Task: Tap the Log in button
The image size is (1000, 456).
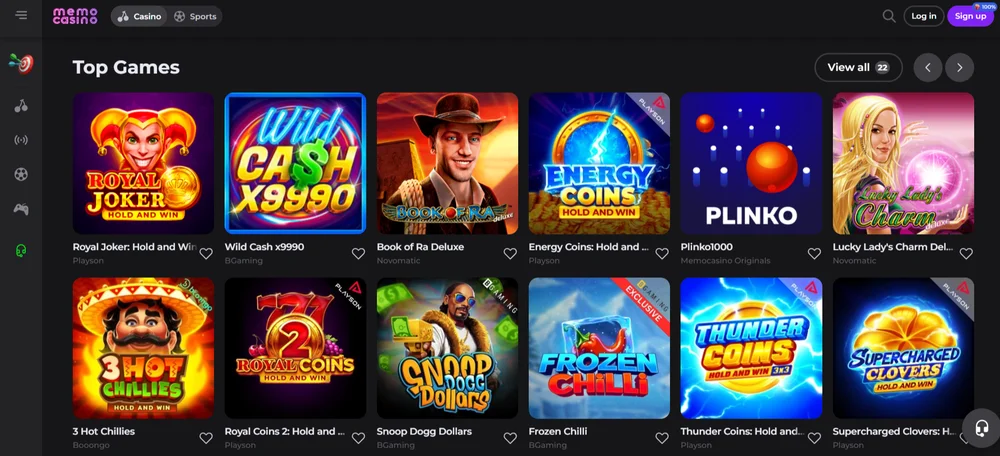Action: [924, 16]
